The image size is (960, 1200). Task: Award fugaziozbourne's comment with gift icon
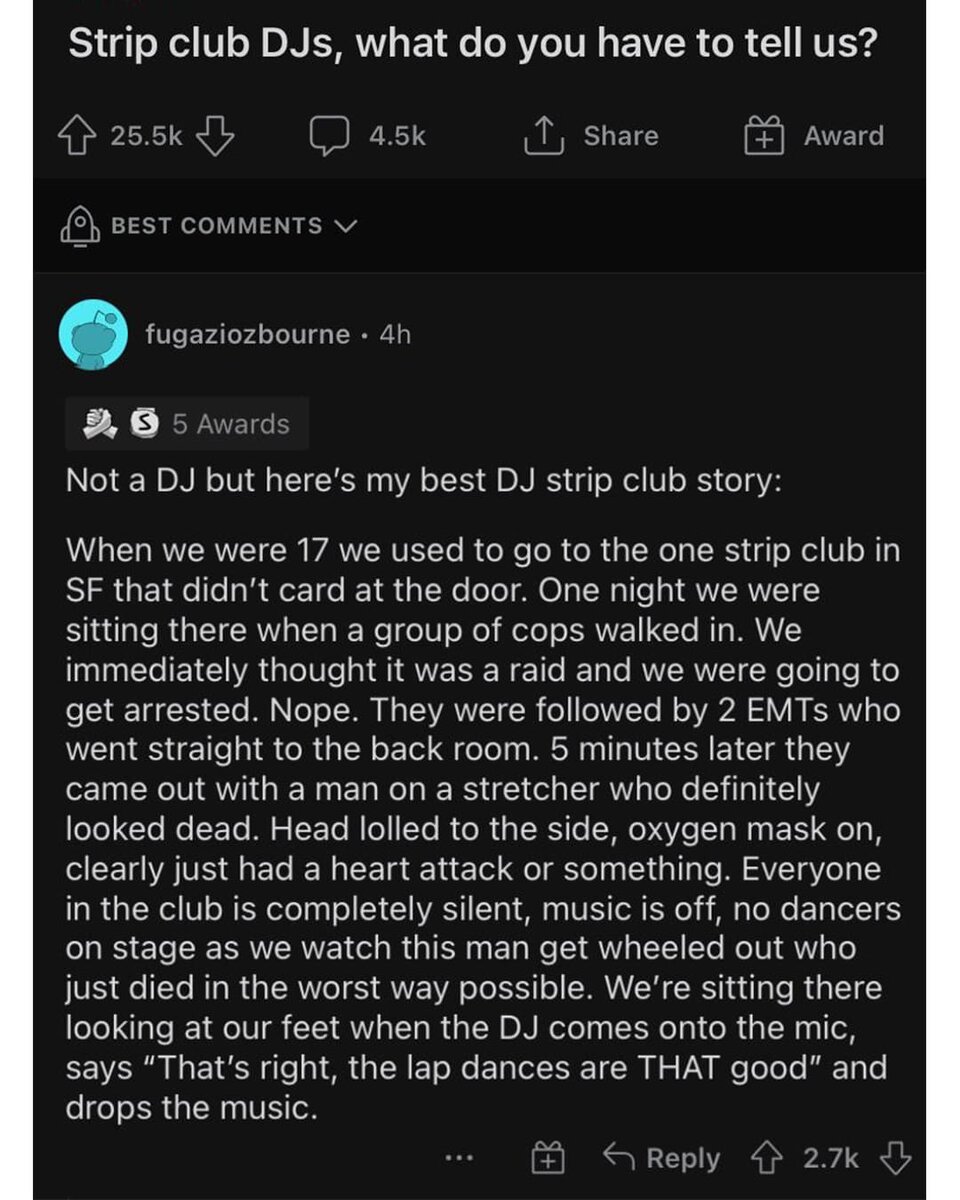[547, 1158]
